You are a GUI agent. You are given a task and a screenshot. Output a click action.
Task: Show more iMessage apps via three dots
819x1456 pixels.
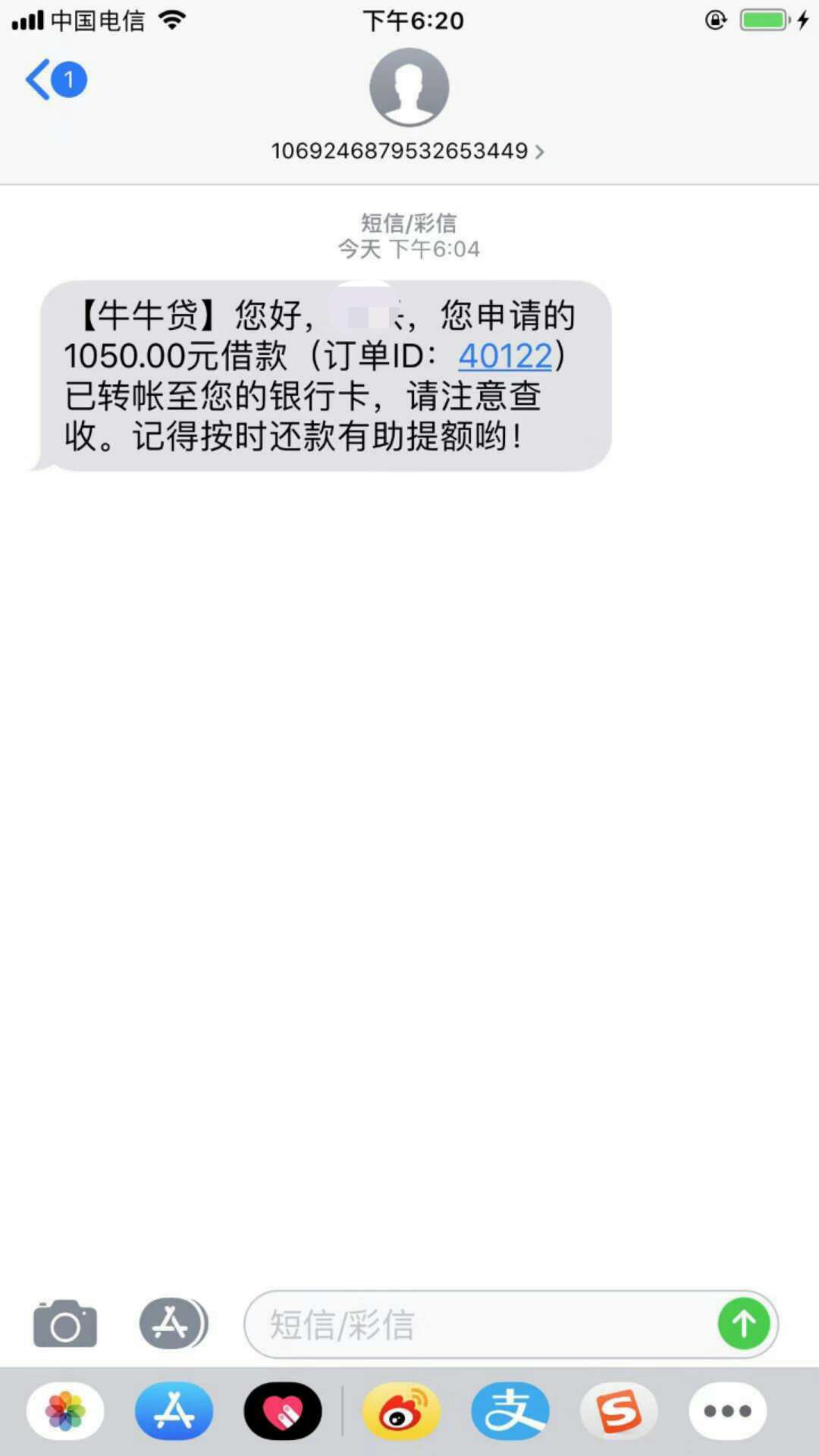728,1411
